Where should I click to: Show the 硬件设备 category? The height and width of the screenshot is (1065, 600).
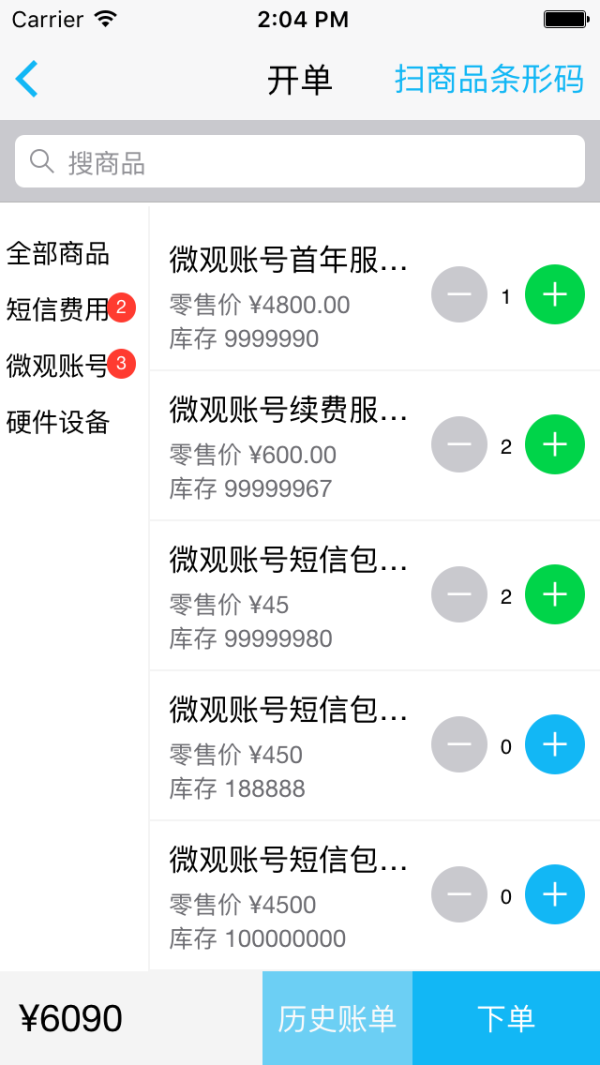click(x=58, y=422)
